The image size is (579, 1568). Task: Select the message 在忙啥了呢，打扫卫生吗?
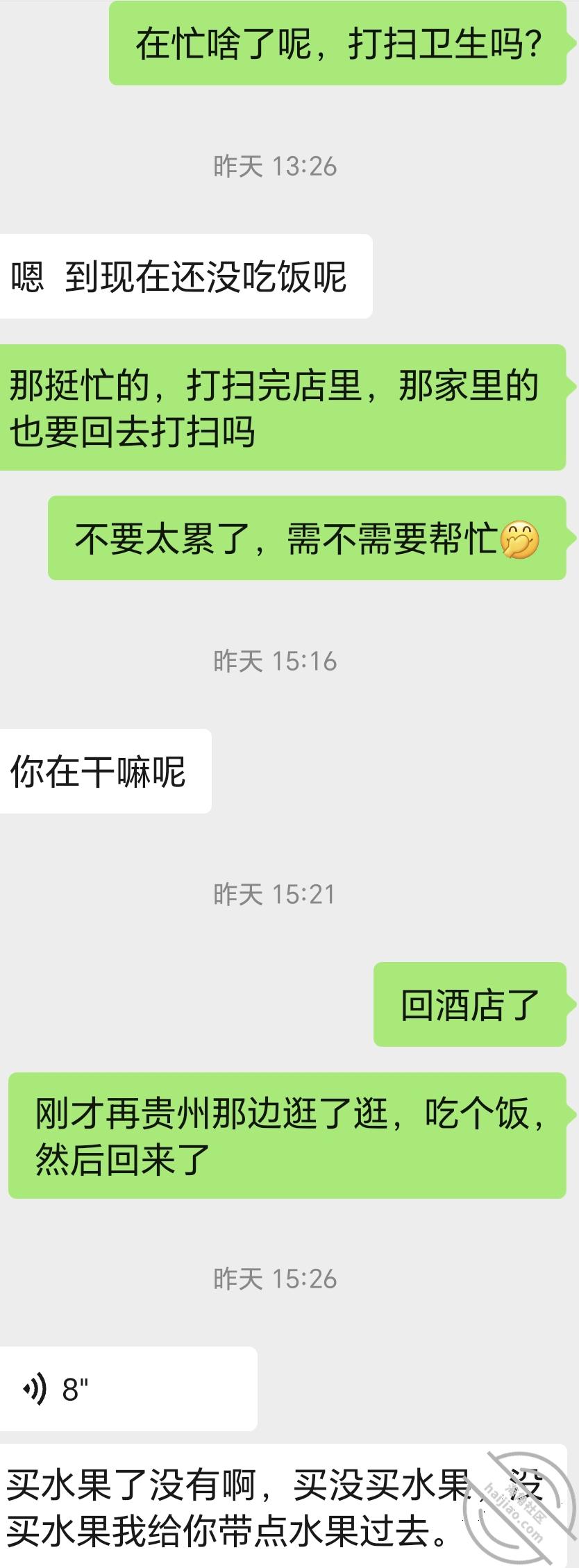coord(340,44)
